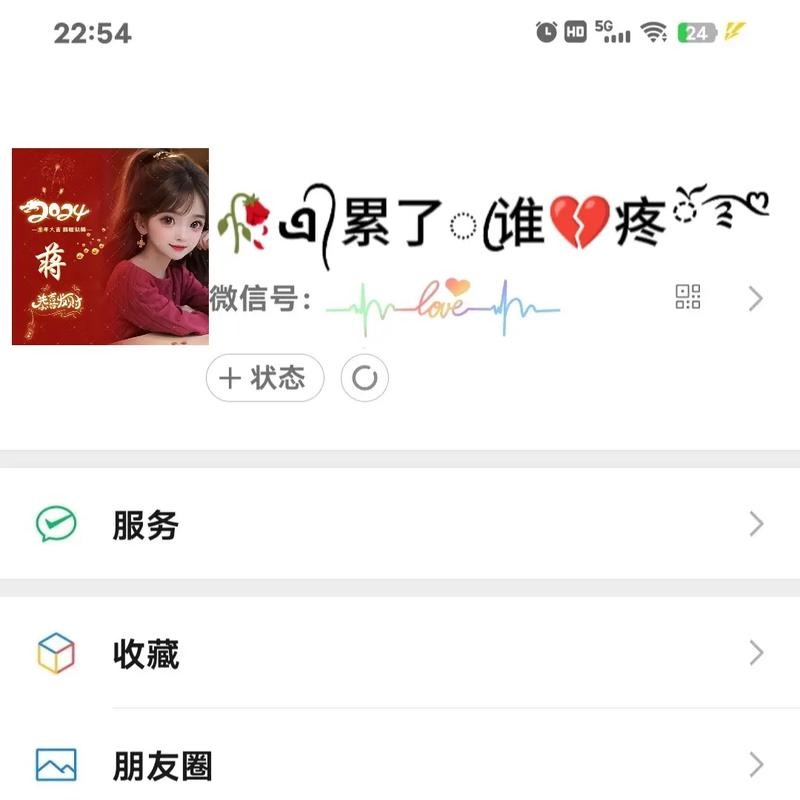Go to 朋友圈 Moments
The height and width of the screenshot is (800, 800).
click(400, 766)
